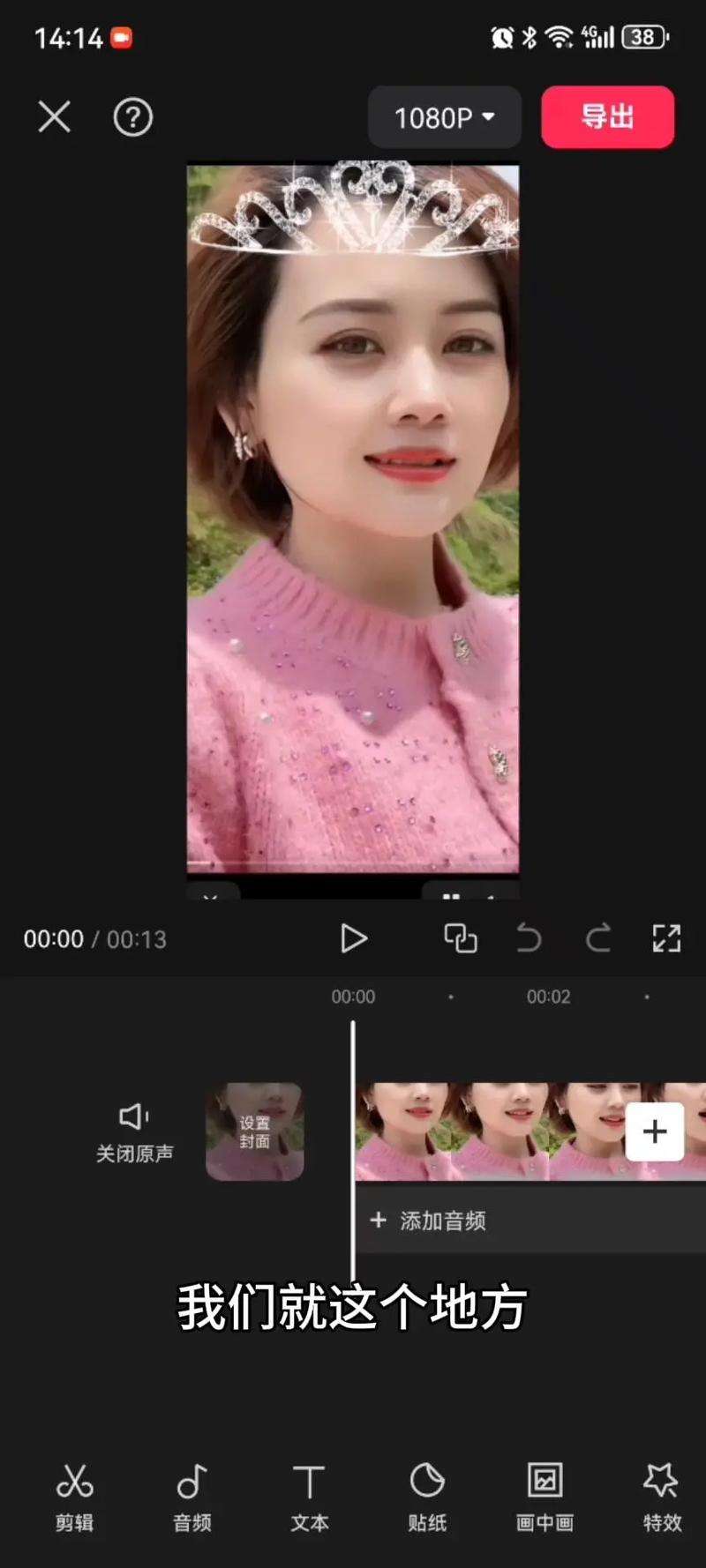Open the 剪辑 edit tool
The height and width of the screenshot is (1568, 706).
(x=74, y=1497)
